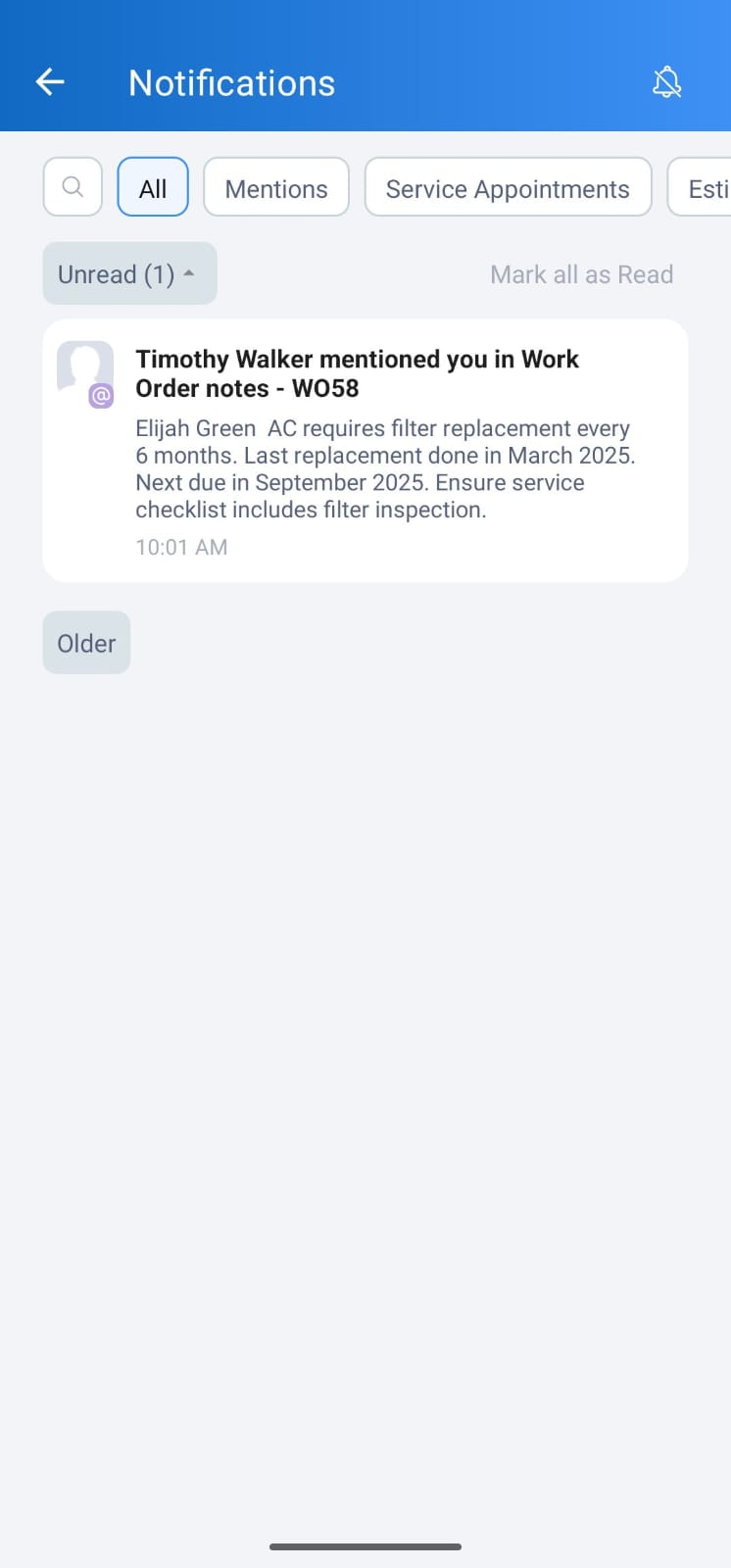Open the notification search
Viewport: 731px width, 1568px height.
pyautogui.click(x=73, y=186)
